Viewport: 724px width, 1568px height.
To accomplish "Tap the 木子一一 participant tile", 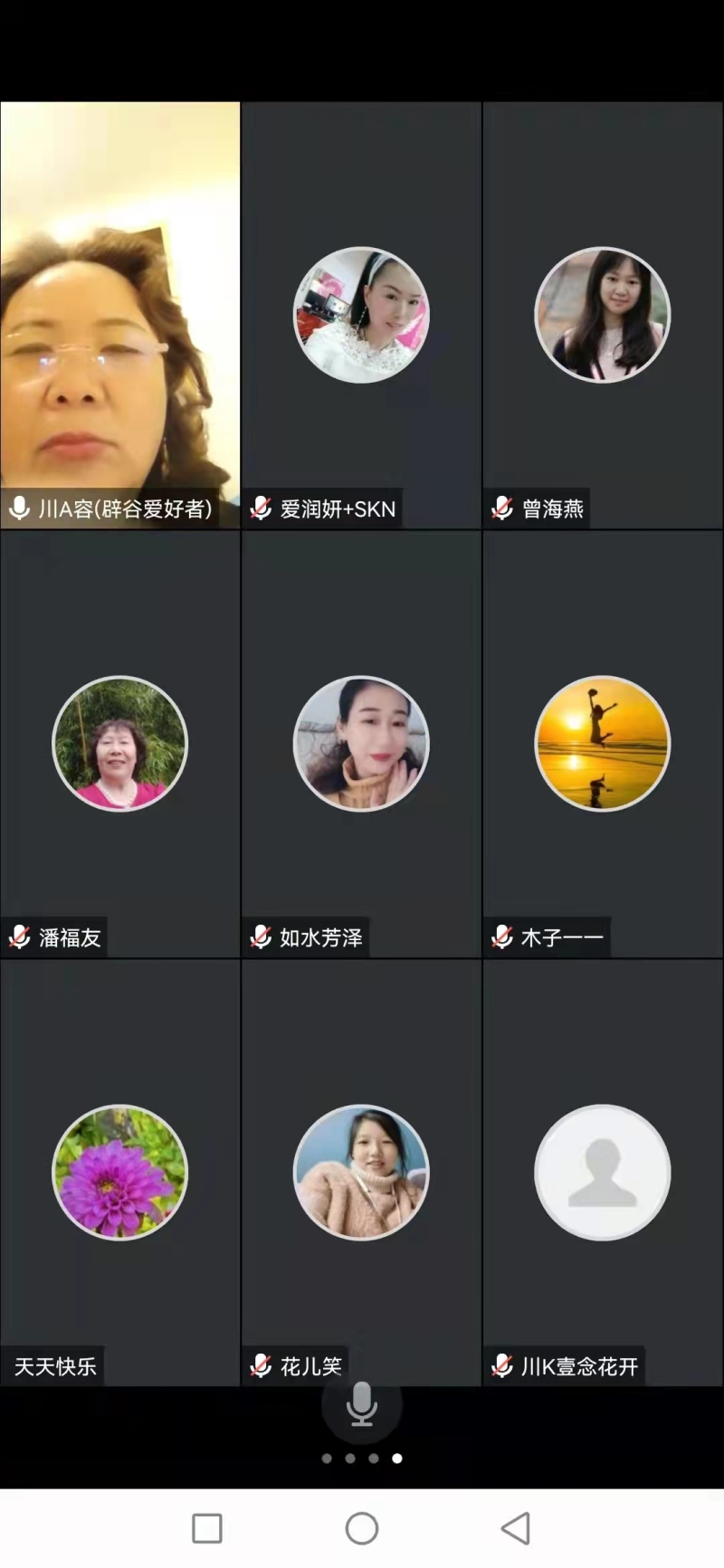I will (603, 743).
